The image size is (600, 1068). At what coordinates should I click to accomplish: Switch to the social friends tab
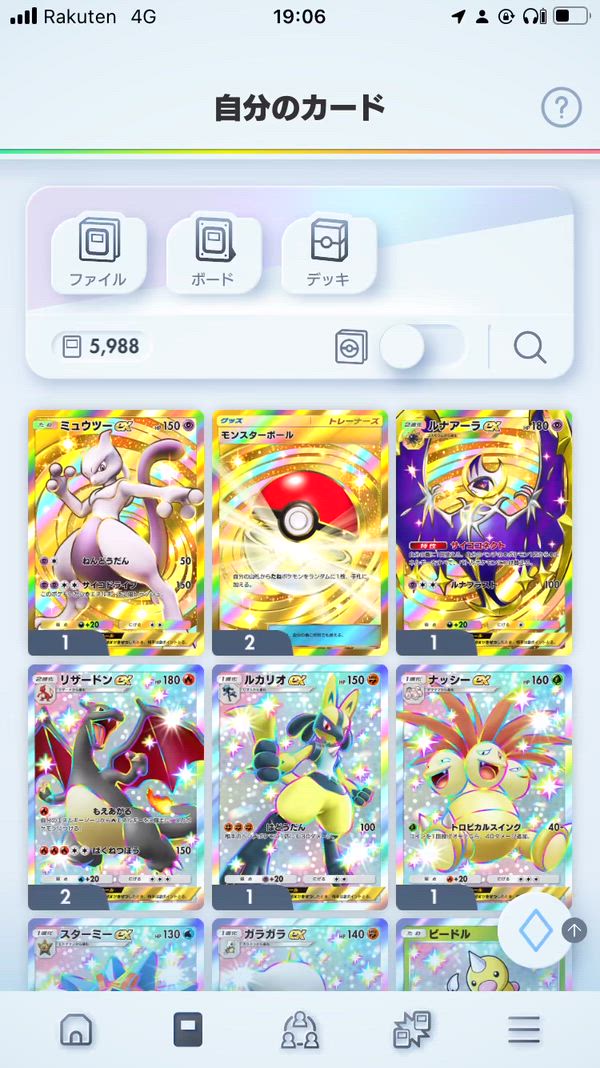click(300, 1029)
